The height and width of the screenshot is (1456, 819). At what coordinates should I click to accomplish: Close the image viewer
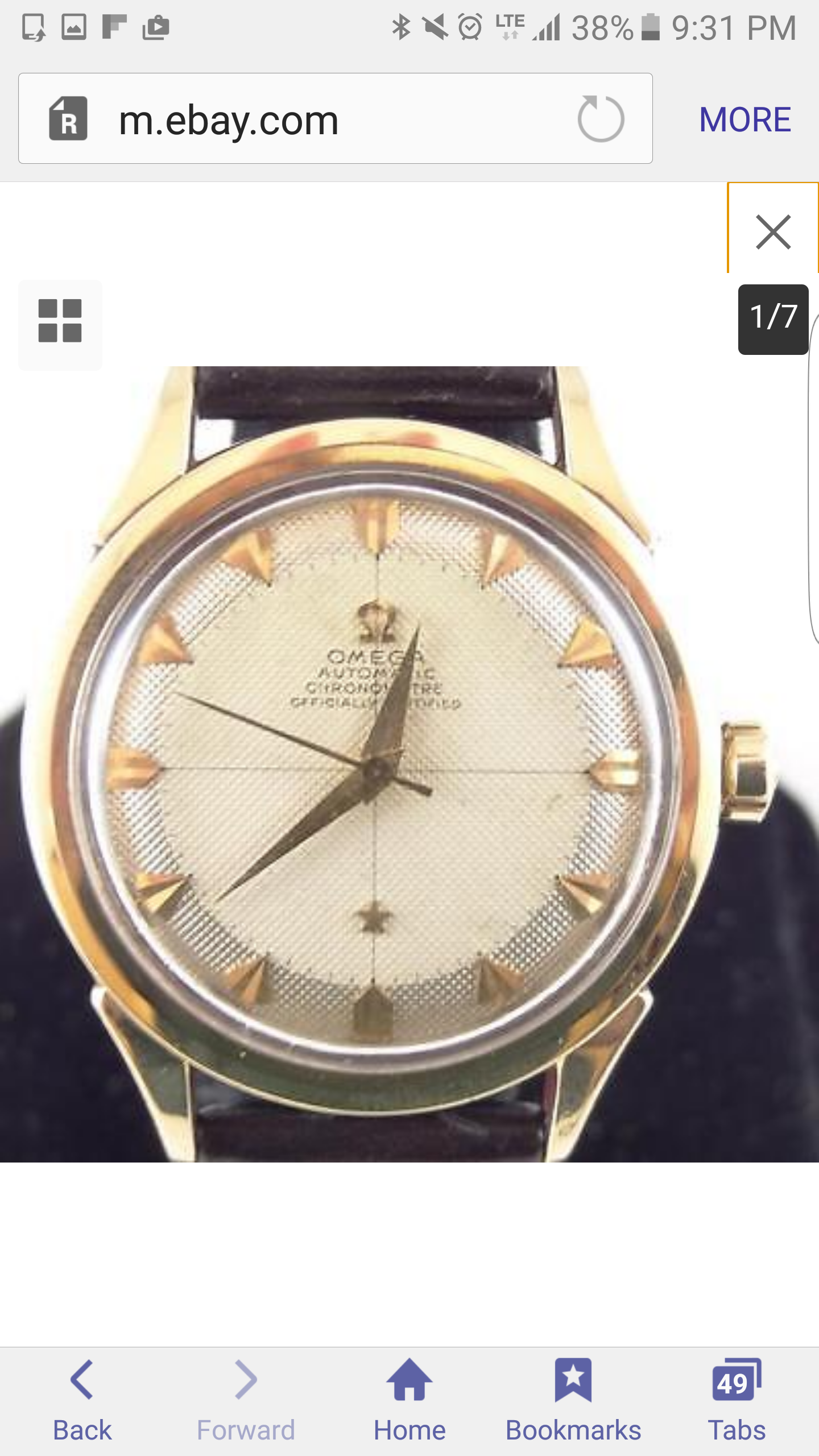coord(773,231)
